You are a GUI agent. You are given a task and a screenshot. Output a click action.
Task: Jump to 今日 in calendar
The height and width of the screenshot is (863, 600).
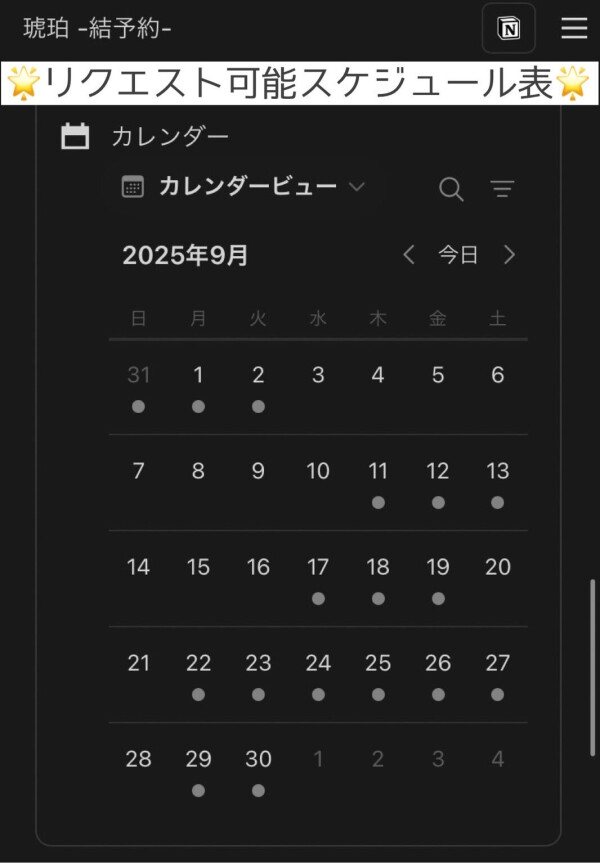458,255
